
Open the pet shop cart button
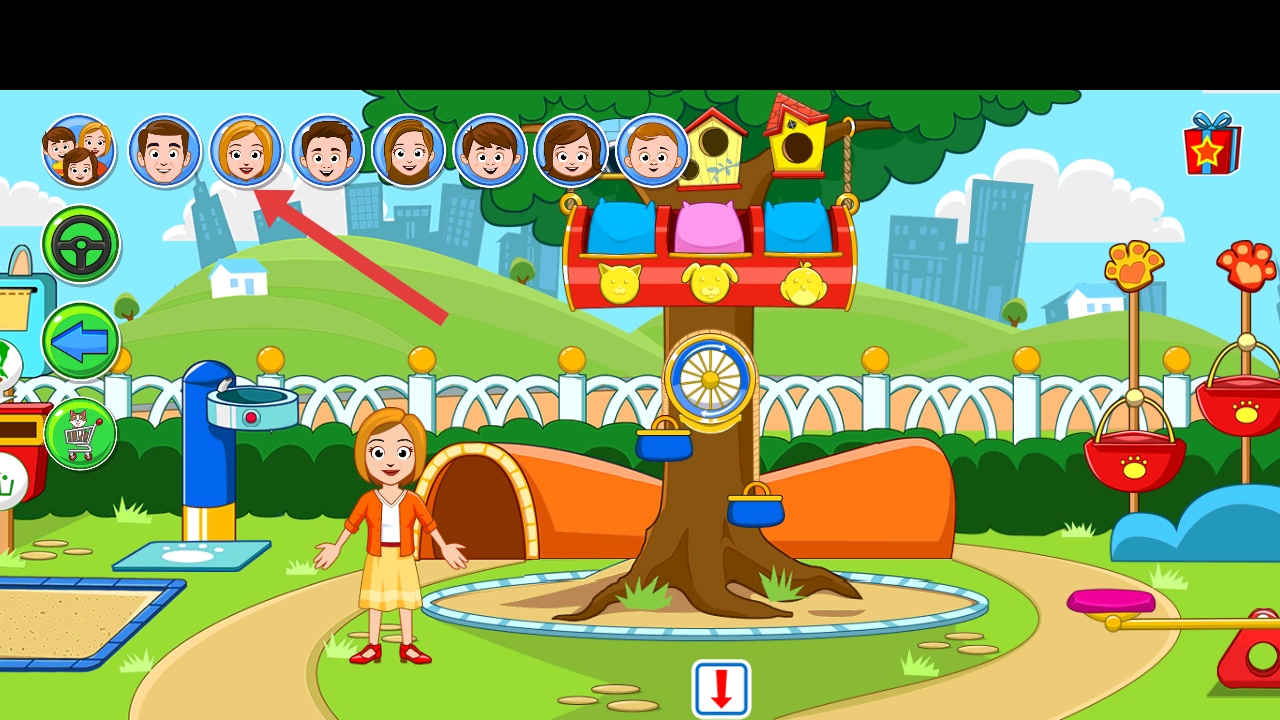(81, 434)
